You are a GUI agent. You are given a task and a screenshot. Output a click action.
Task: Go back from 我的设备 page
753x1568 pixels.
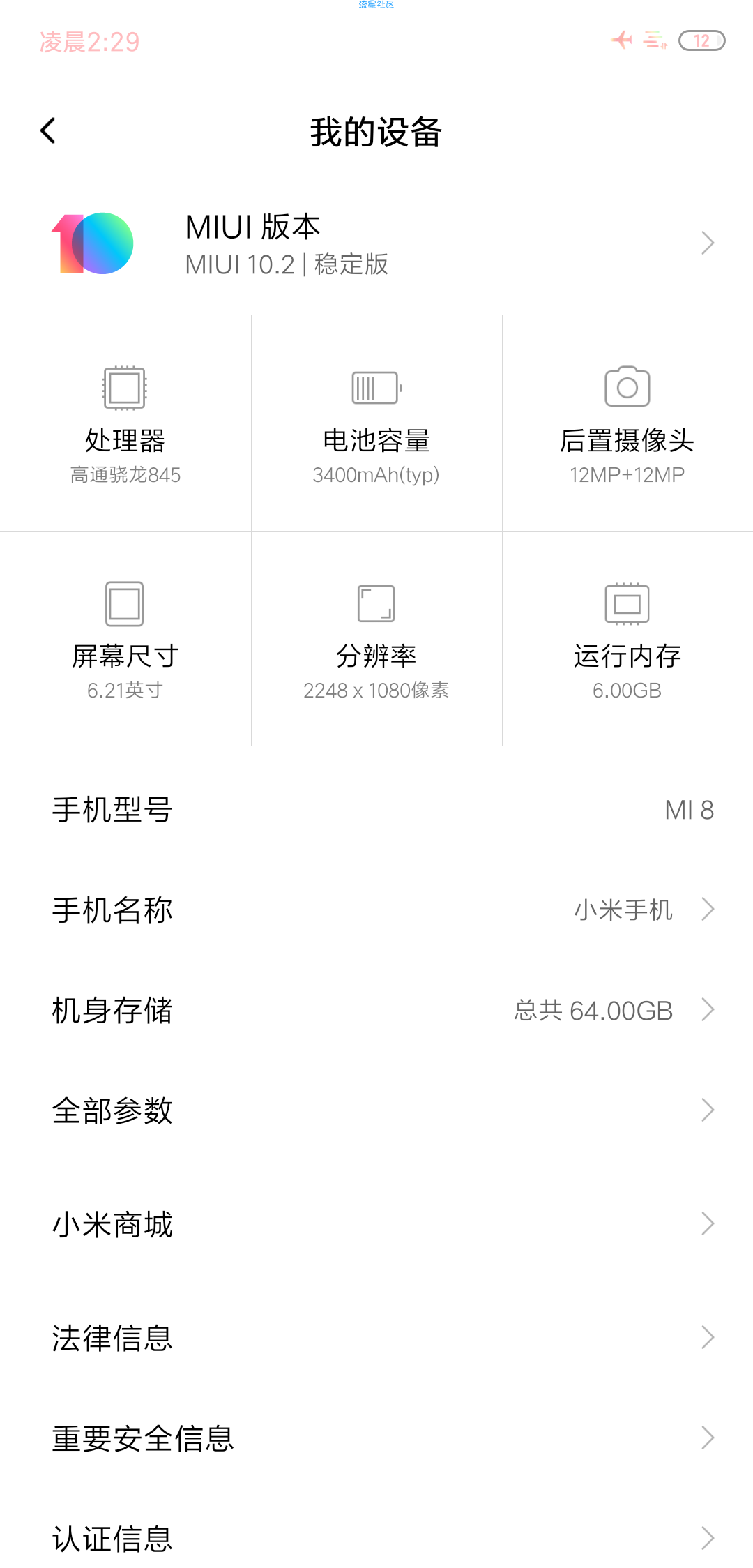pos(48,131)
